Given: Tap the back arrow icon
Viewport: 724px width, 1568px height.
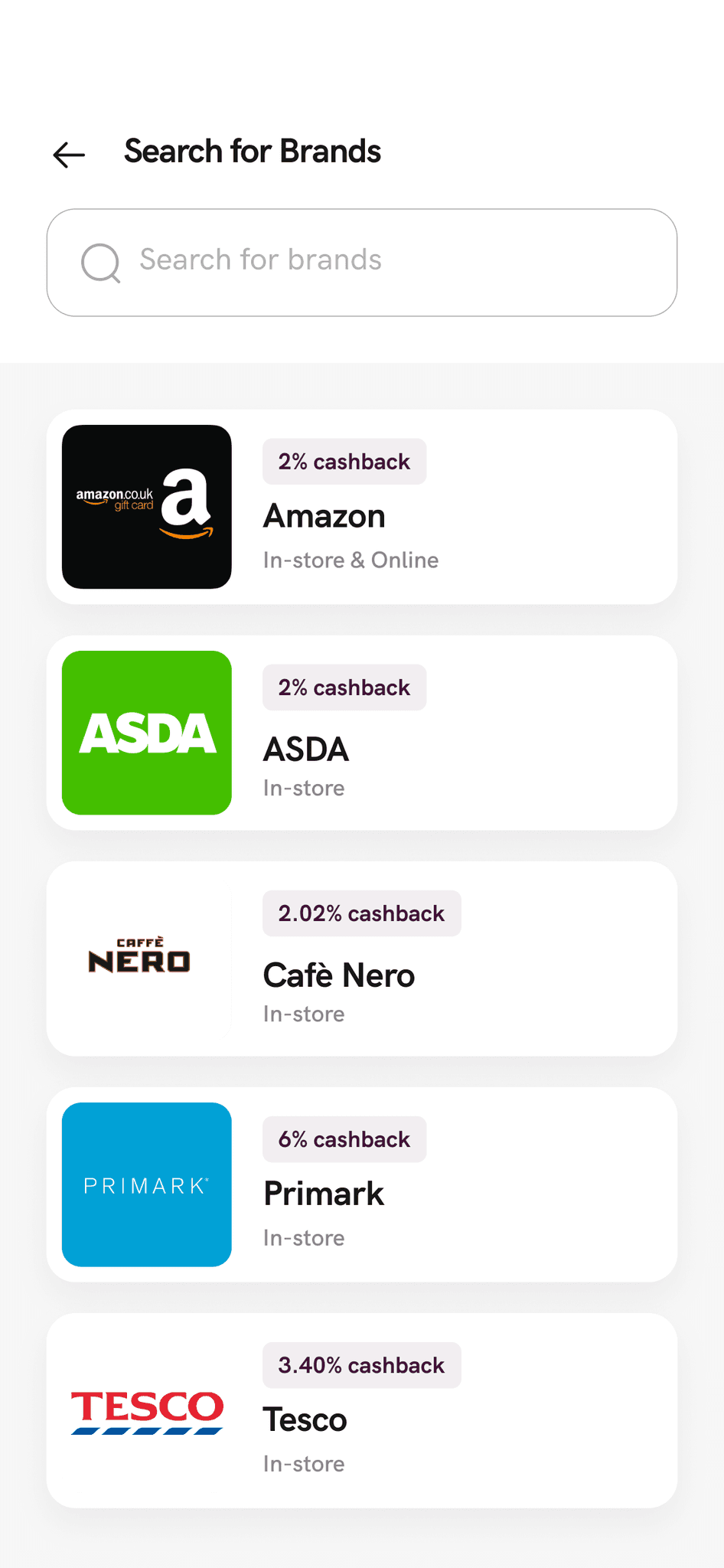Looking at the screenshot, I should [68, 154].
